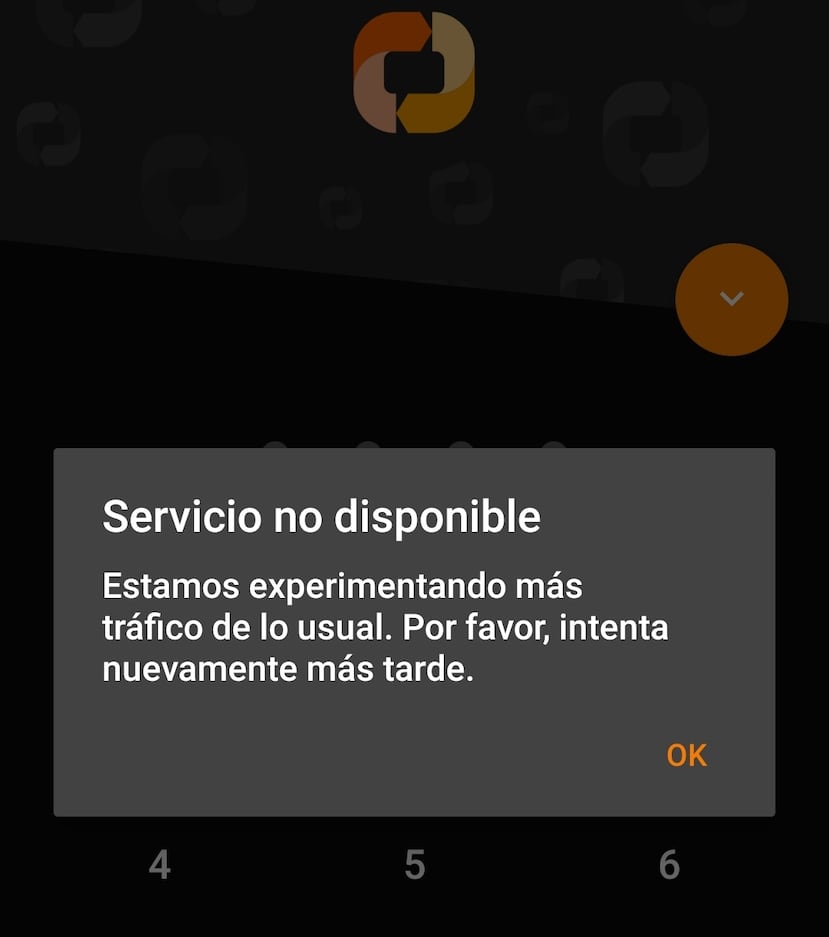The width and height of the screenshot is (829, 937).
Task: Enter digit 6 on the keypad
Action: (669, 864)
